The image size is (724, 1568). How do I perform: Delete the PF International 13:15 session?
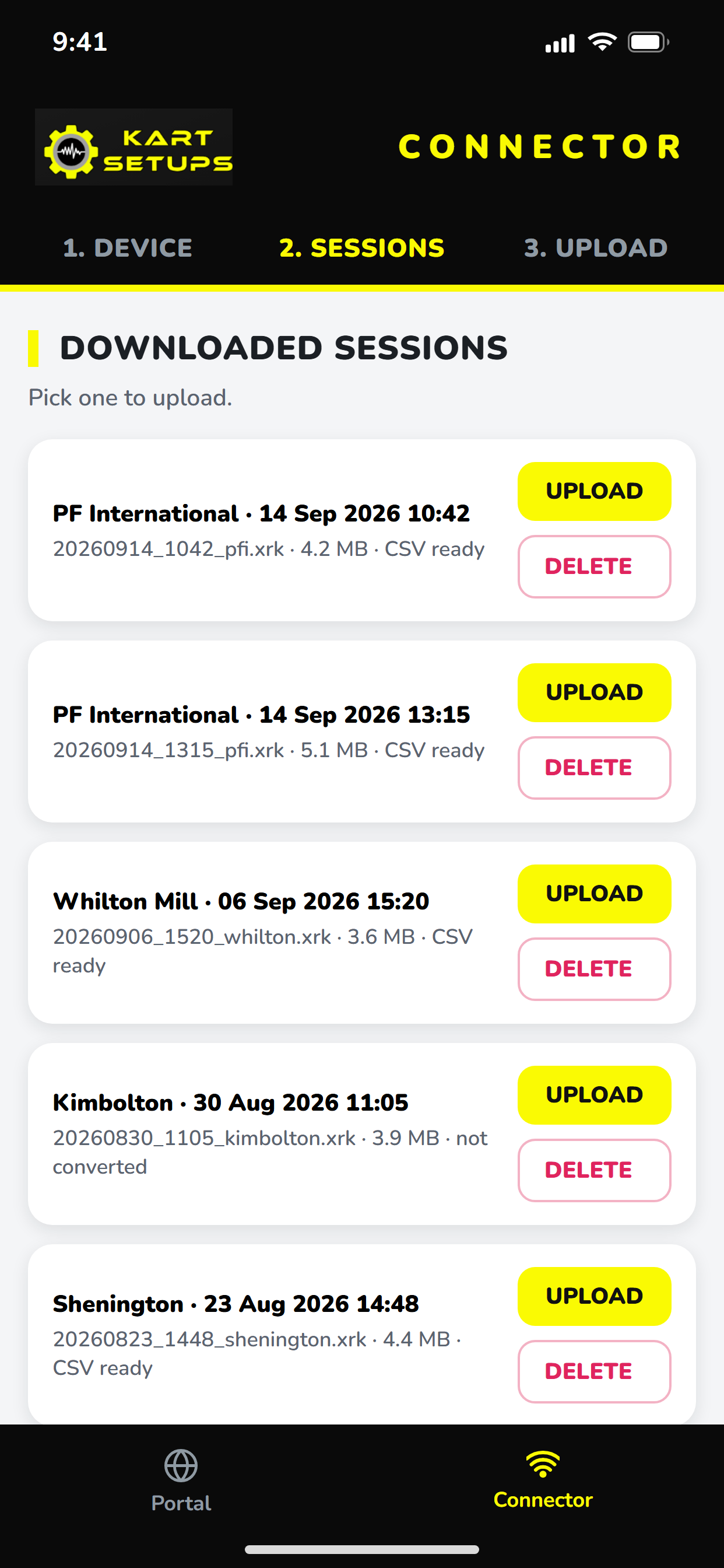tap(595, 768)
